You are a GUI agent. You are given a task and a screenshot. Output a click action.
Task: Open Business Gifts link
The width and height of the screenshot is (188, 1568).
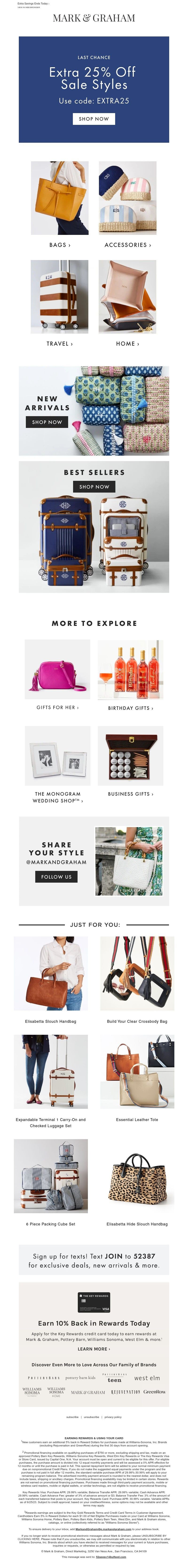[x=130, y=794]
